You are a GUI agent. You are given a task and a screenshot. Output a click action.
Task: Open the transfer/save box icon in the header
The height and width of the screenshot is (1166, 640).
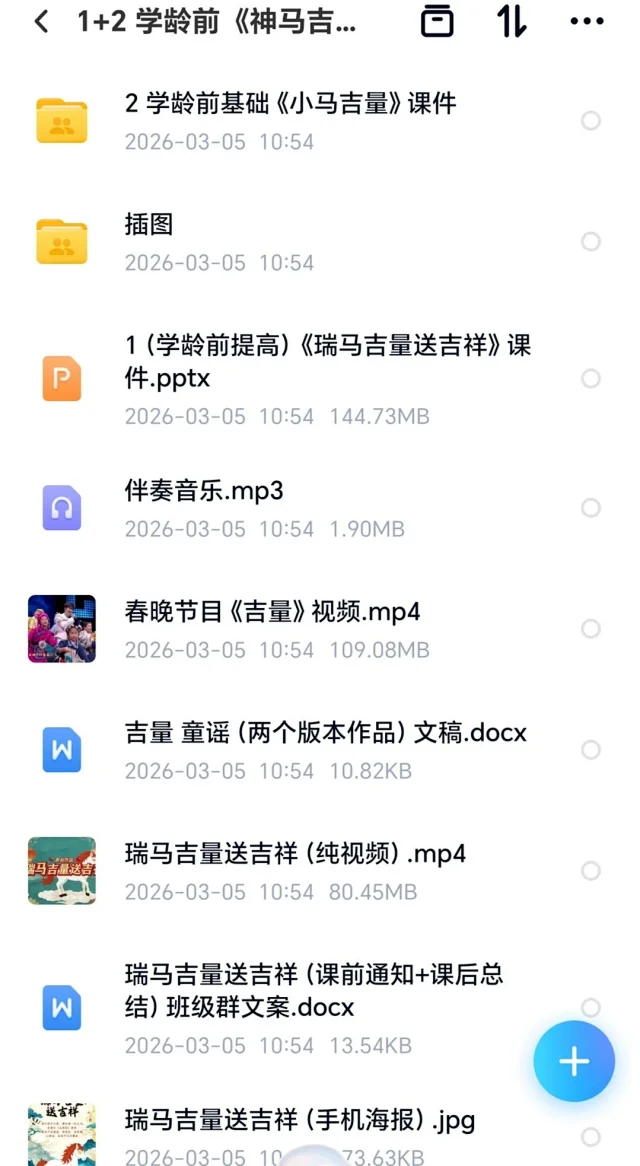pyautogui.click(x=437, y=21)
